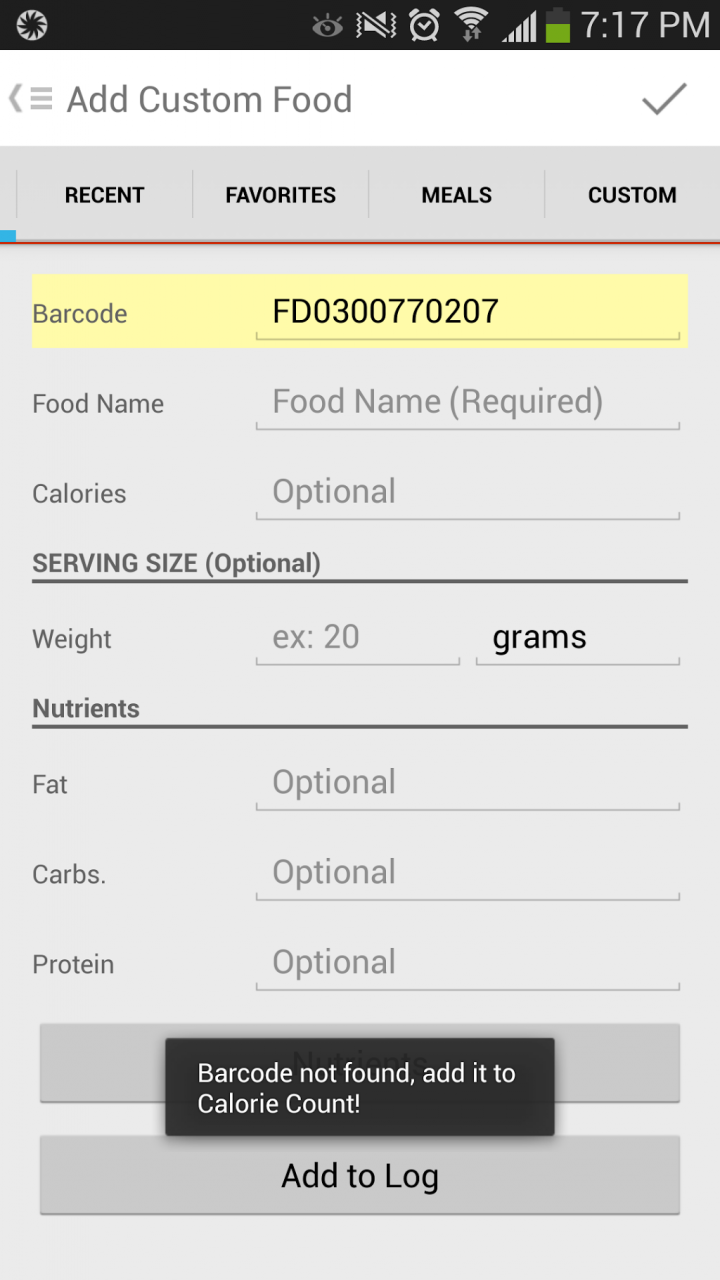Open the grams unit dropdown
This screenshot has height=1280, width=720.
tap(577, 638)
